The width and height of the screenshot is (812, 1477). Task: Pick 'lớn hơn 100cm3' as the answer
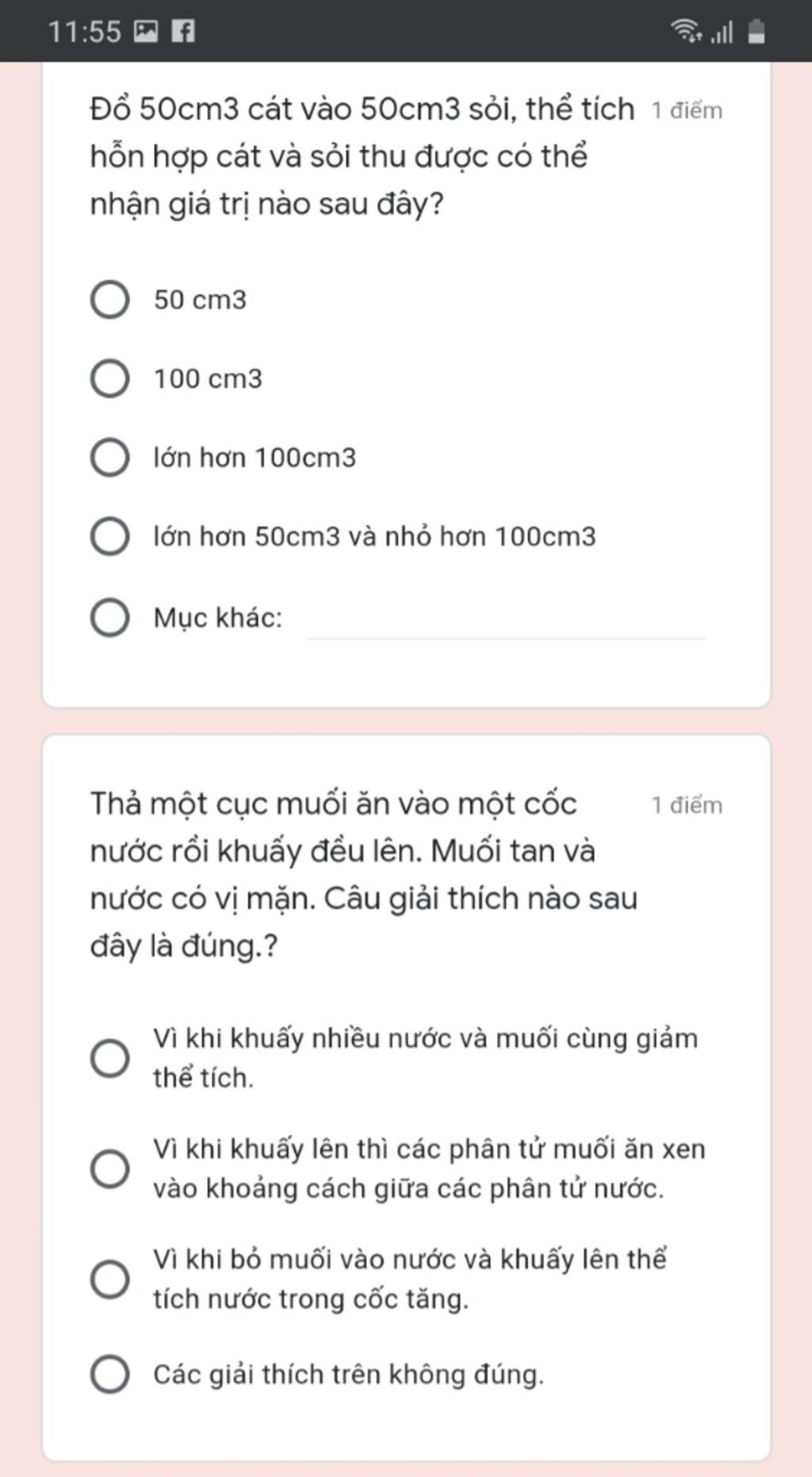pos(110,458)
